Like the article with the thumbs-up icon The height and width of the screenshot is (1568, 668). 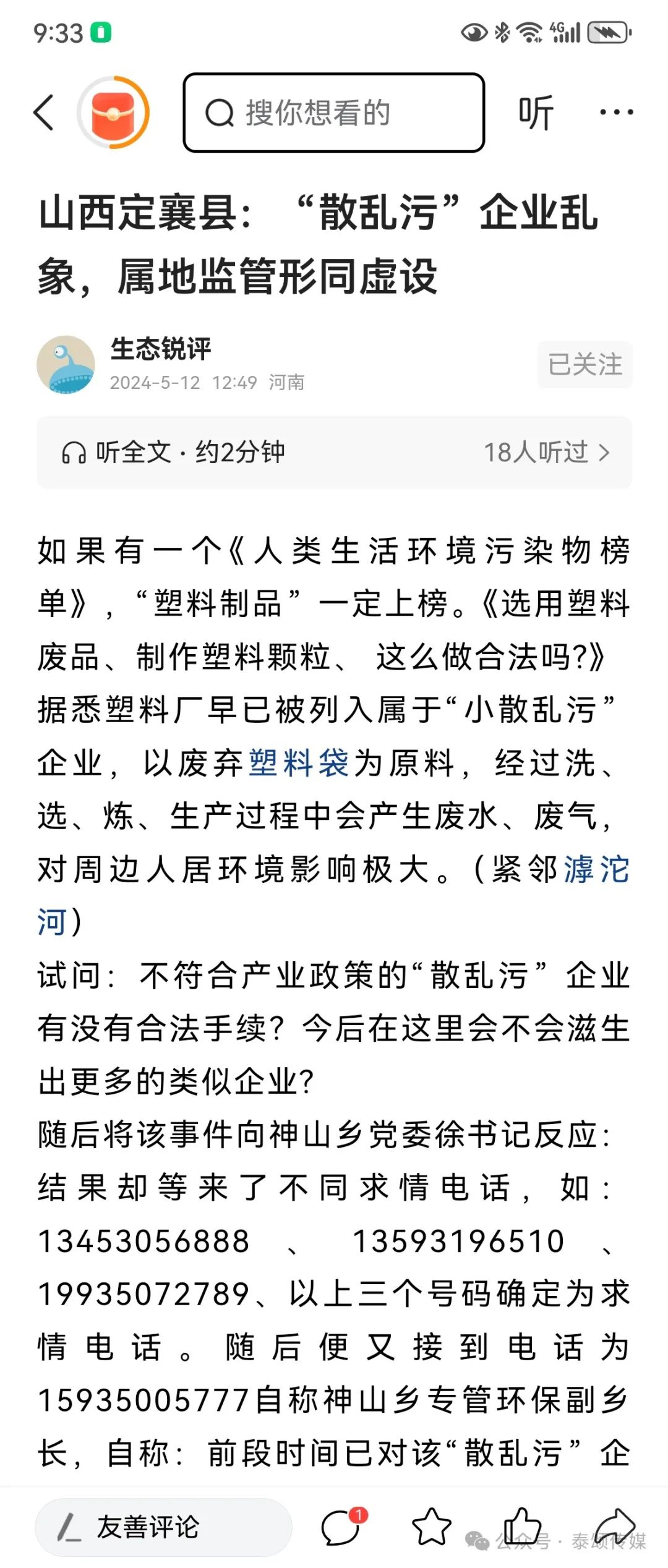pos(522,1527)
